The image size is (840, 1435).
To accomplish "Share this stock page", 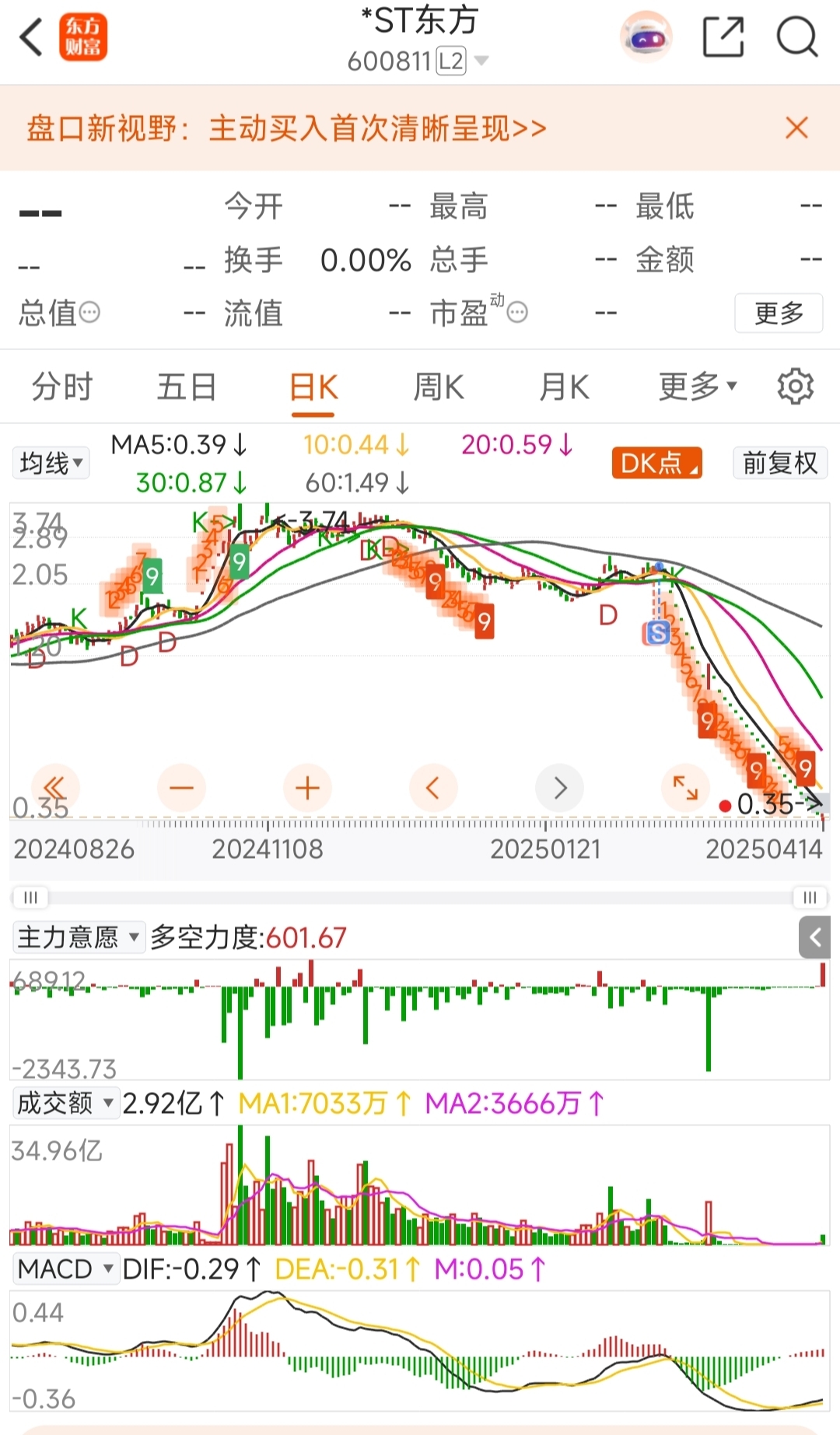I will pos(723,37).
